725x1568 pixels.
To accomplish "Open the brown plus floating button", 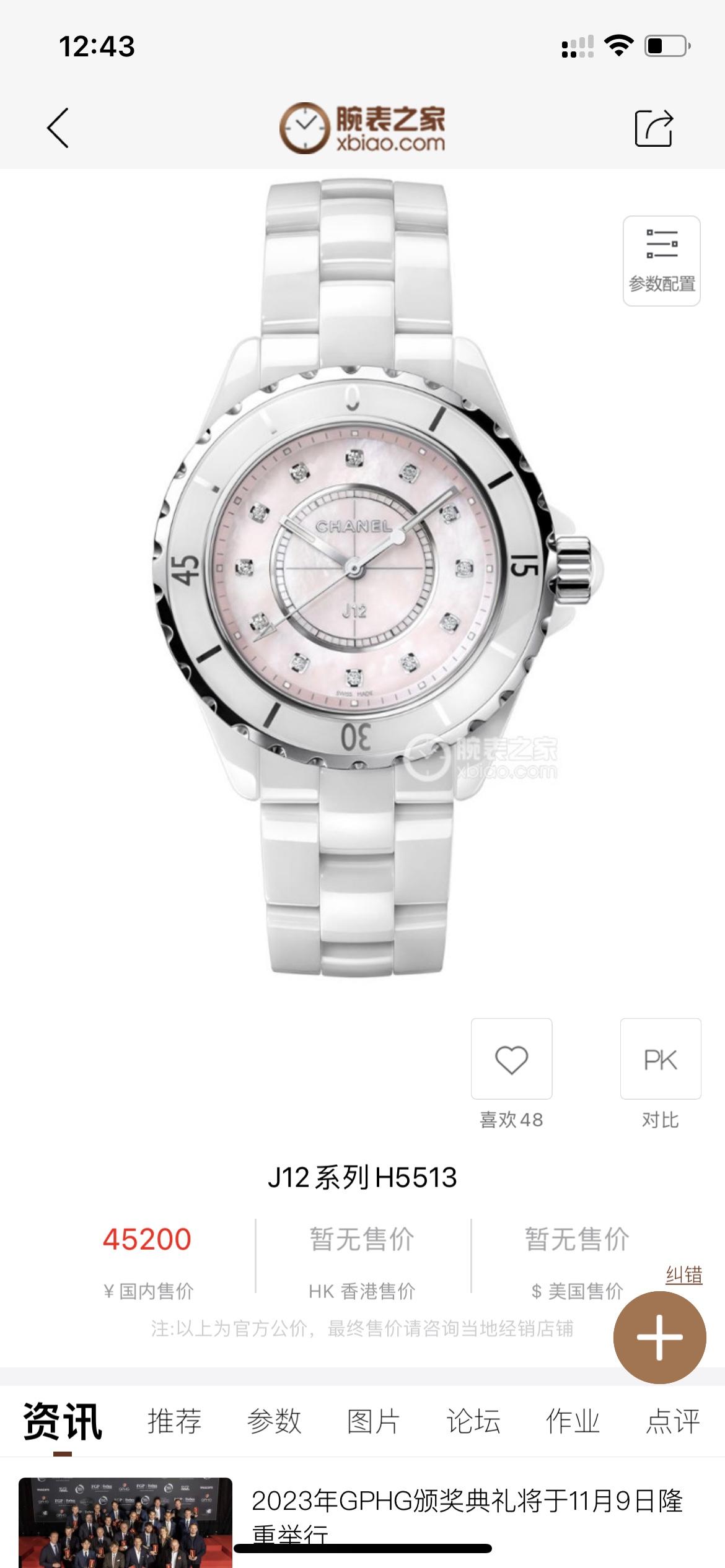I will tap(659, 1338).
